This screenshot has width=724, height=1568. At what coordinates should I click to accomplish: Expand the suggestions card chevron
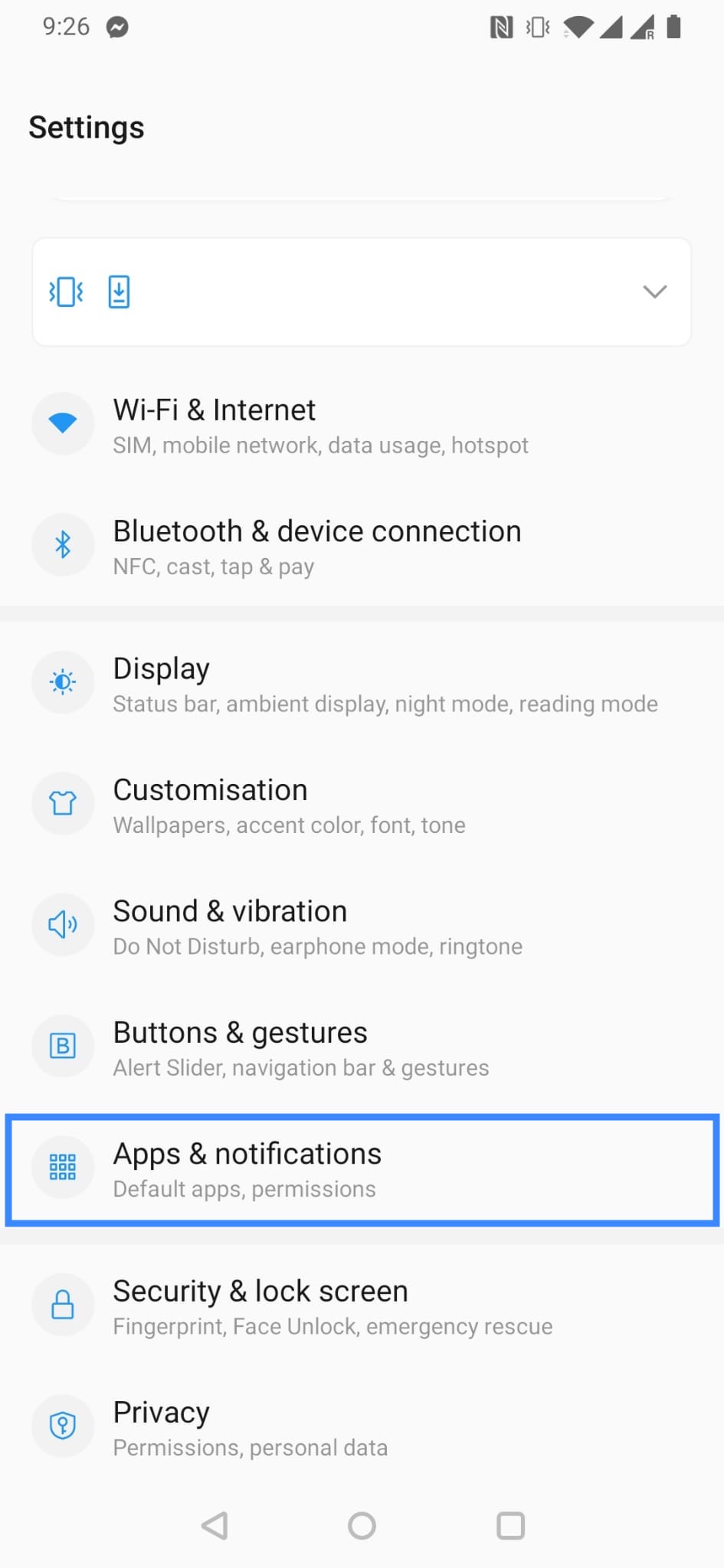654,292
